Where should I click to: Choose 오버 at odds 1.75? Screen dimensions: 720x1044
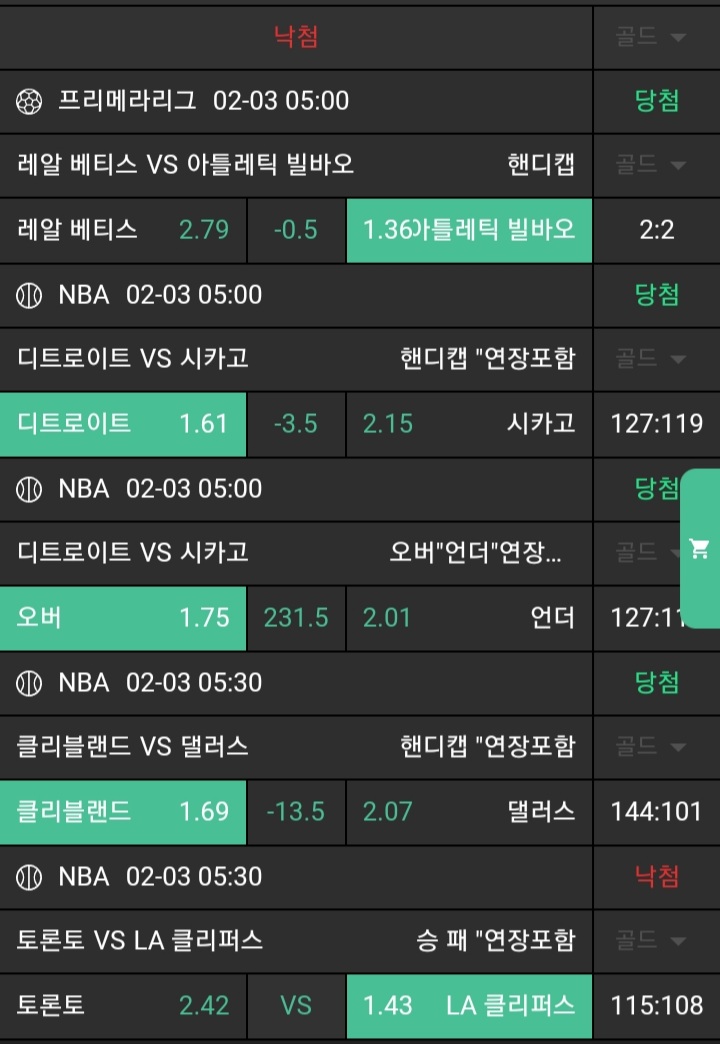click(x=123, y=618)
